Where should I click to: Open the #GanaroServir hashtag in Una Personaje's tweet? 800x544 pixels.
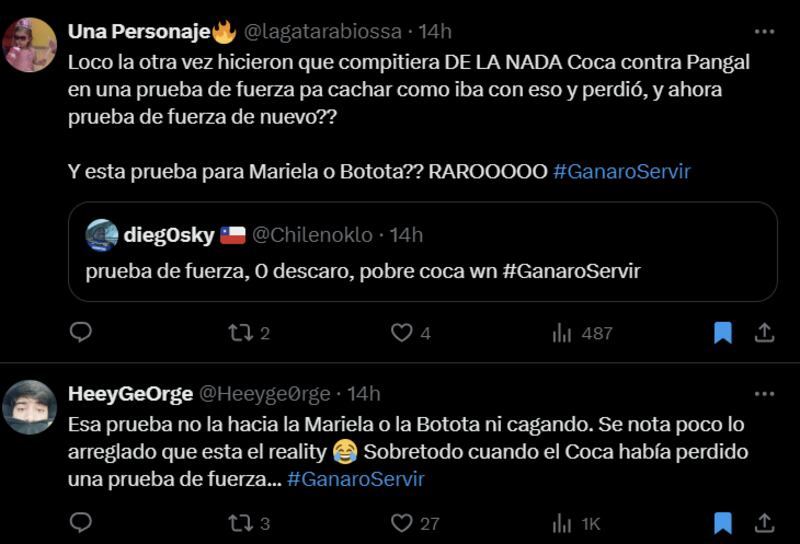coord(621,171)
